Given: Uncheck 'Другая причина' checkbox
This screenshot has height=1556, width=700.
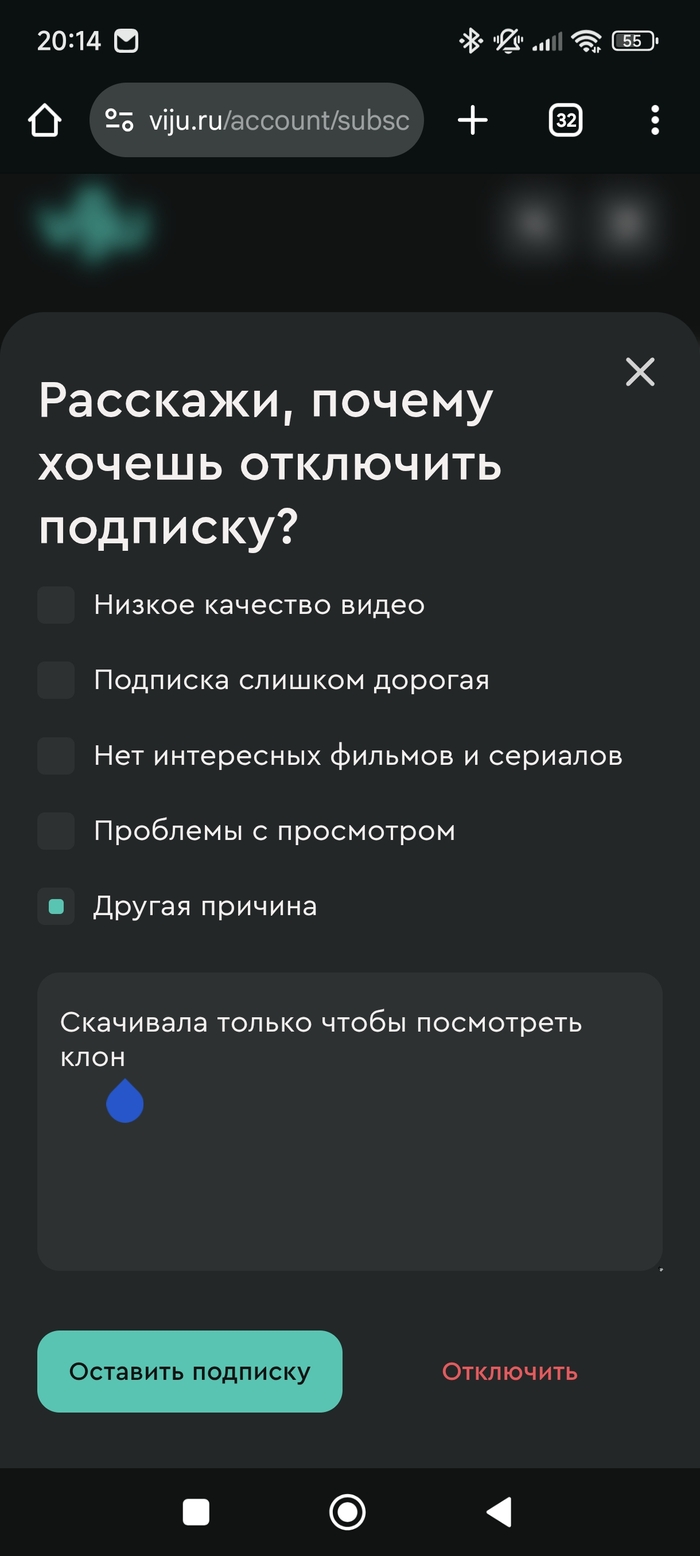Looking at the screenshot, I should coord(56,907).
